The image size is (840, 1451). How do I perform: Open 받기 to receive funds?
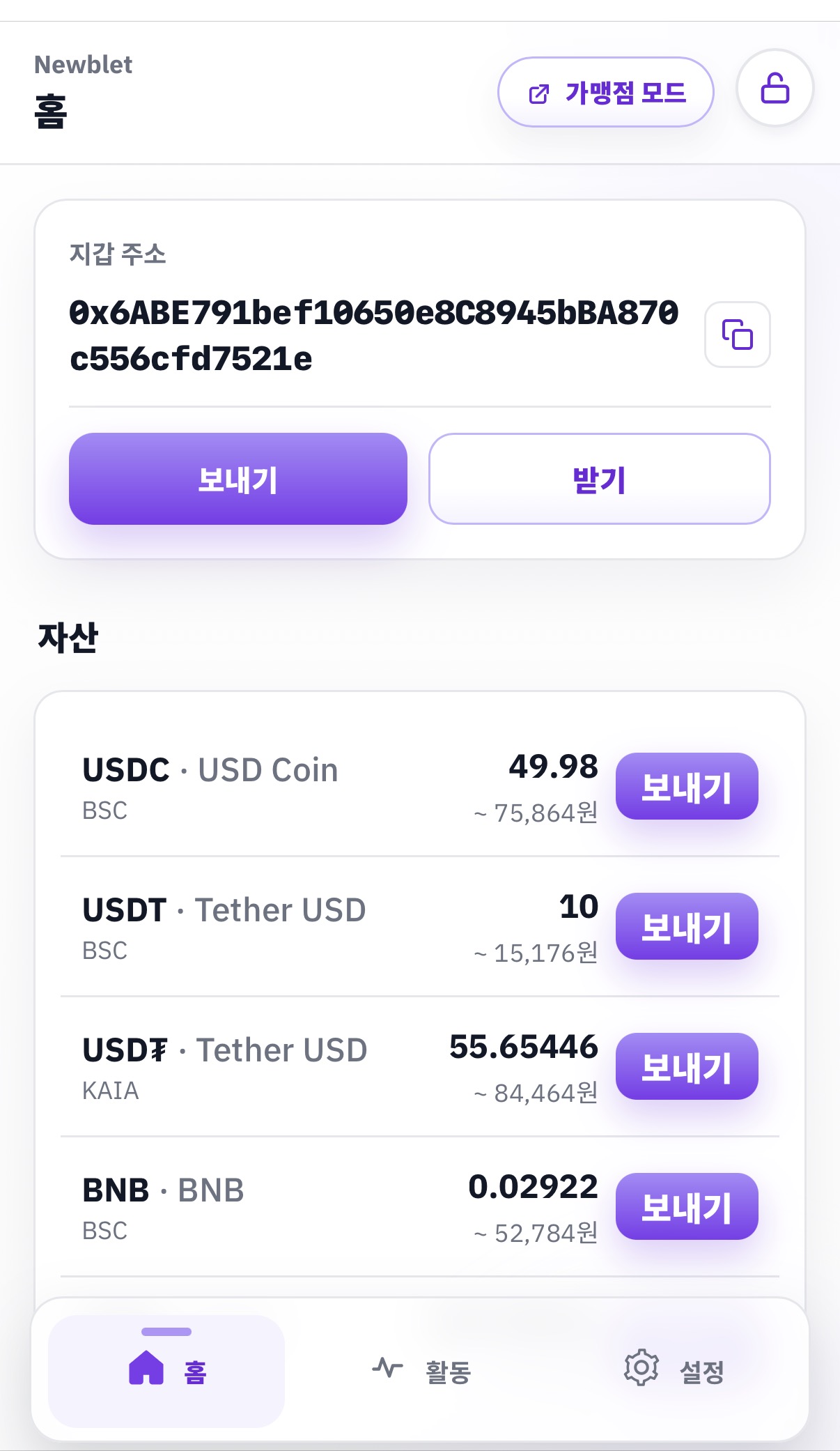[x=599, y=479]
